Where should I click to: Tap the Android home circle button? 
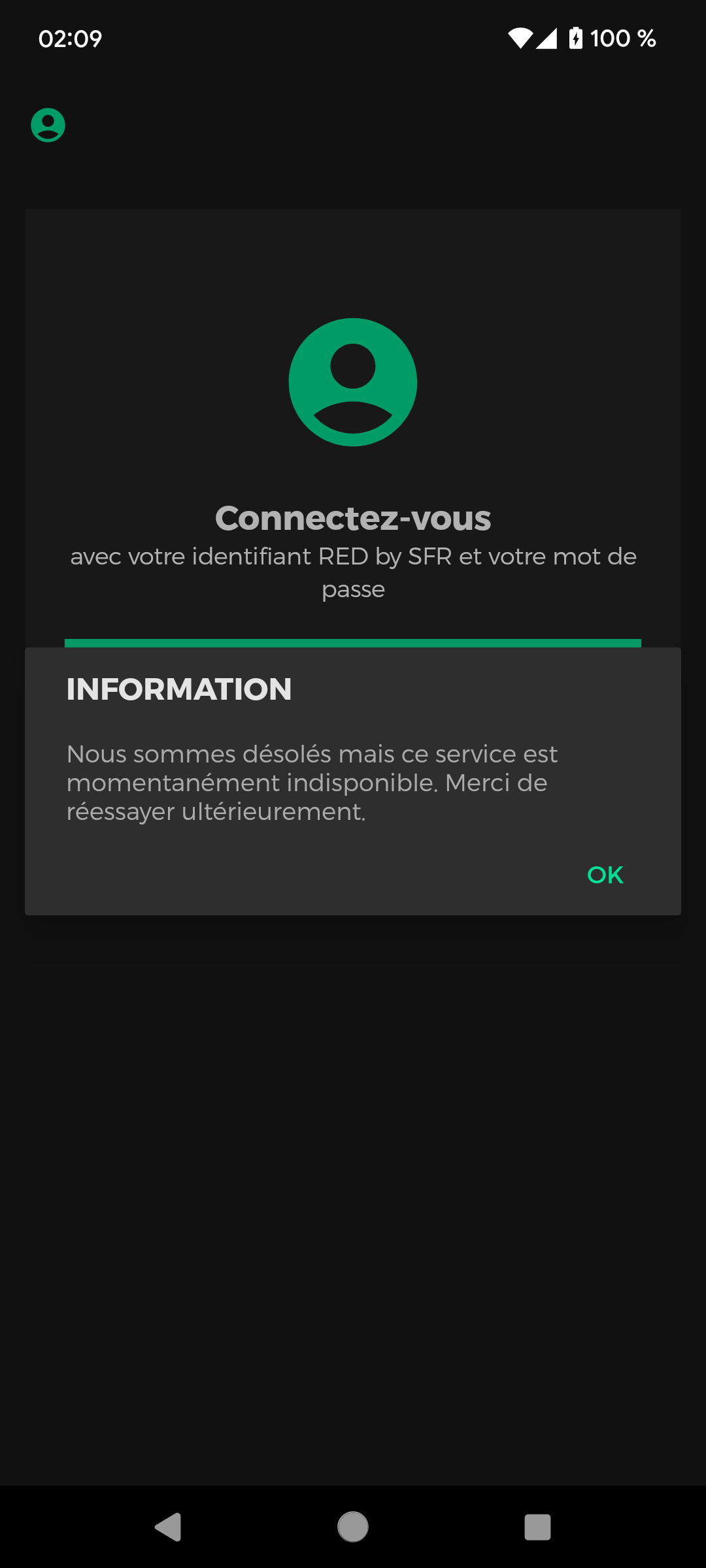353,1527
